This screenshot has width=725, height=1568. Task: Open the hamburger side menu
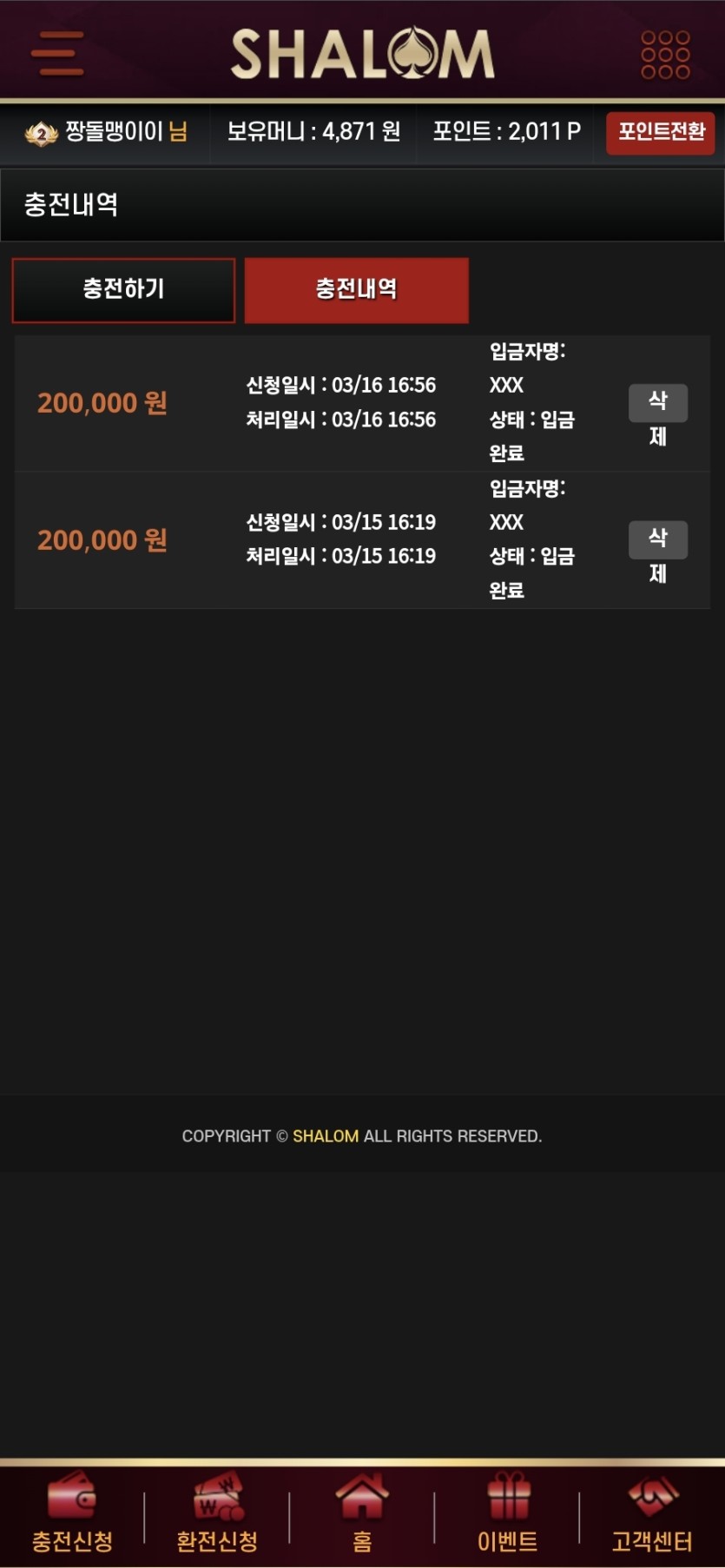(x=57, y=53)
